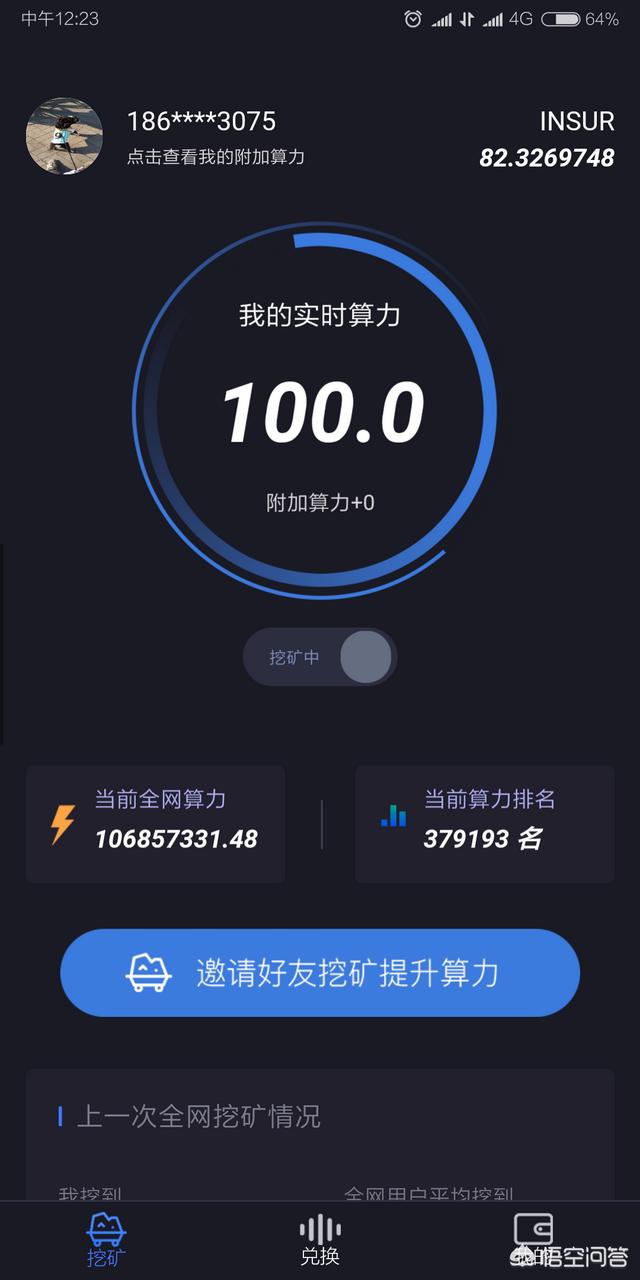Switch to the 挖矿 tab
This screenshot has width=640, height=1280.
(x=107, y=1240)
